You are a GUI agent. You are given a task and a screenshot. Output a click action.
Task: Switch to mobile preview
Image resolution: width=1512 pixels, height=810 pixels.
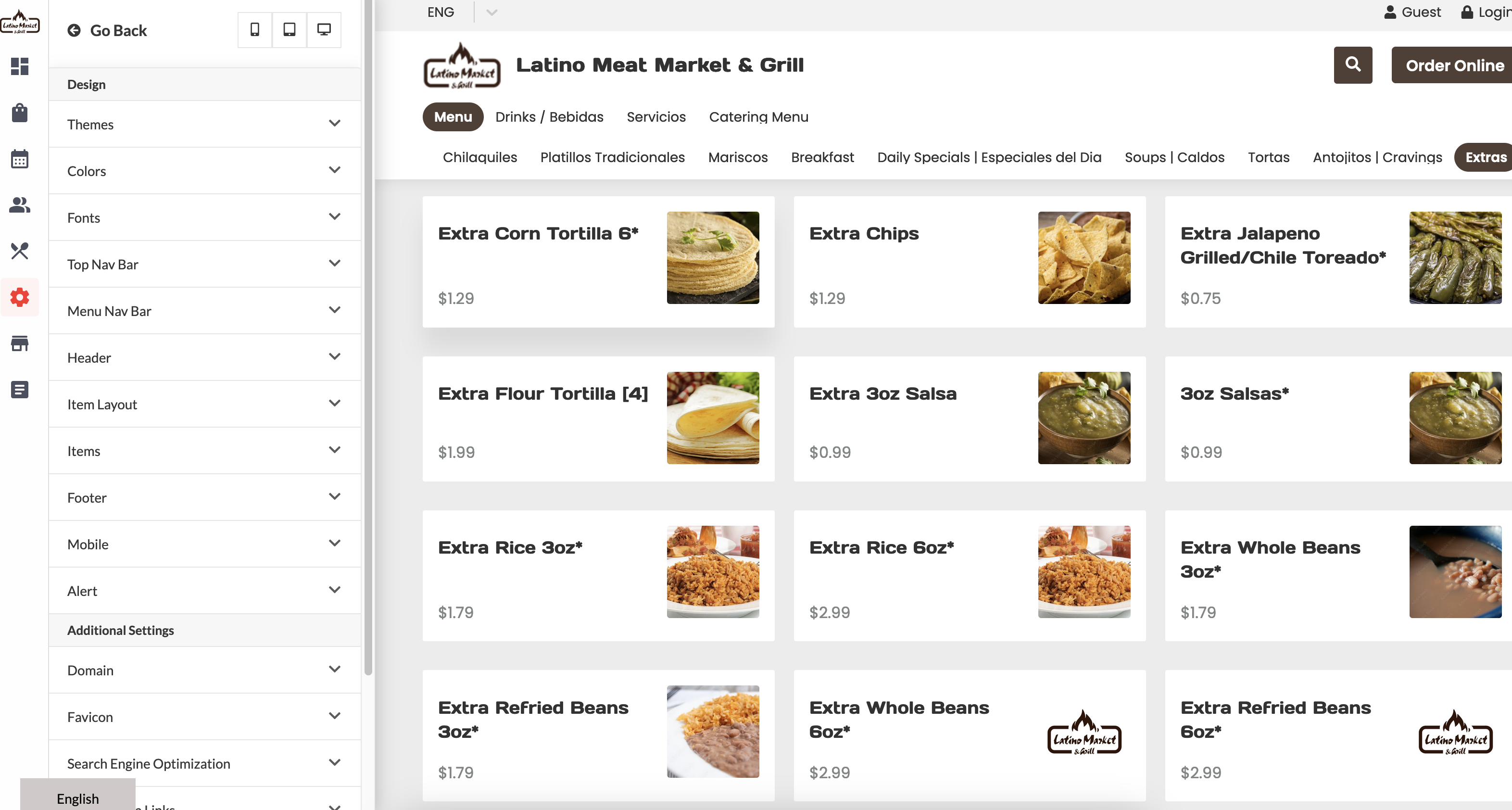pos(255,29)
